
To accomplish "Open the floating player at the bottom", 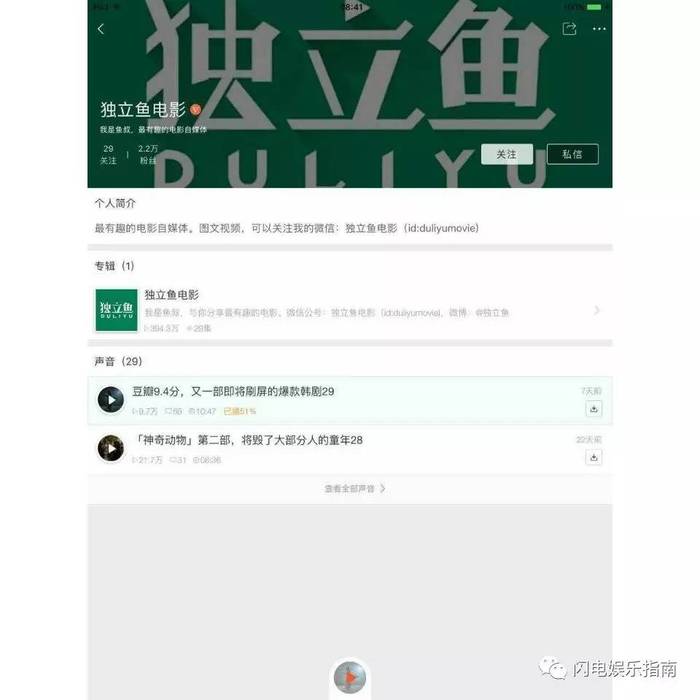I will (349, 679).
